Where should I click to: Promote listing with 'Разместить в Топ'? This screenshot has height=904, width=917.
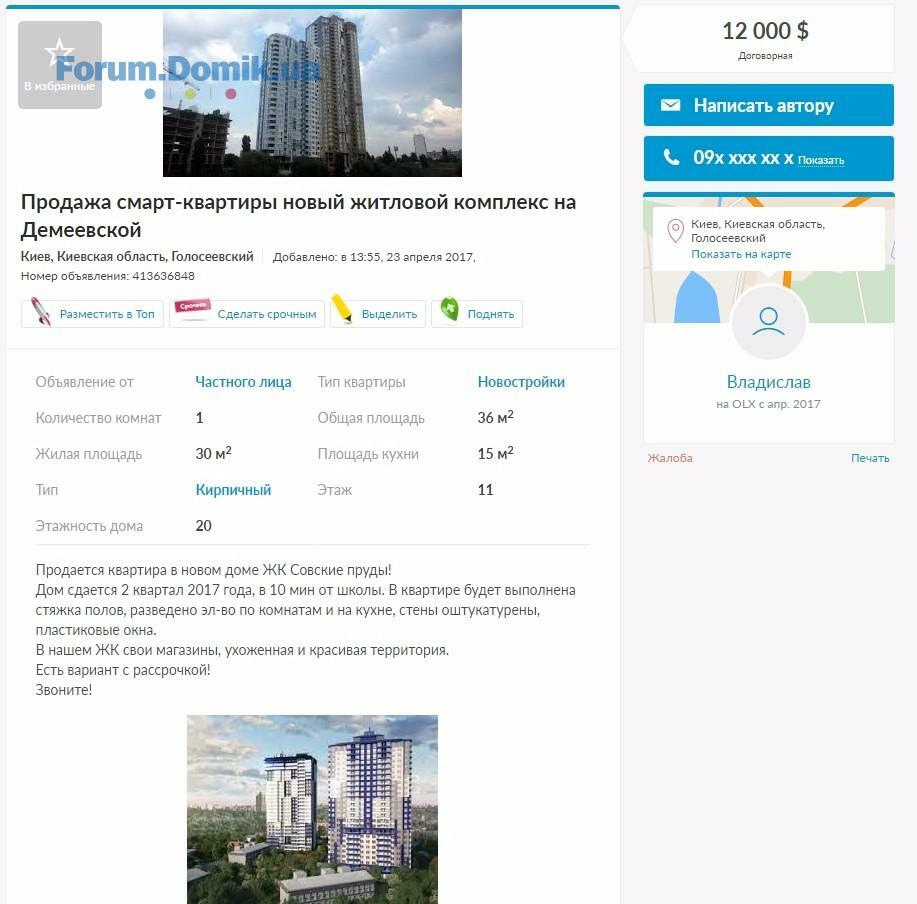pos(92,314)
